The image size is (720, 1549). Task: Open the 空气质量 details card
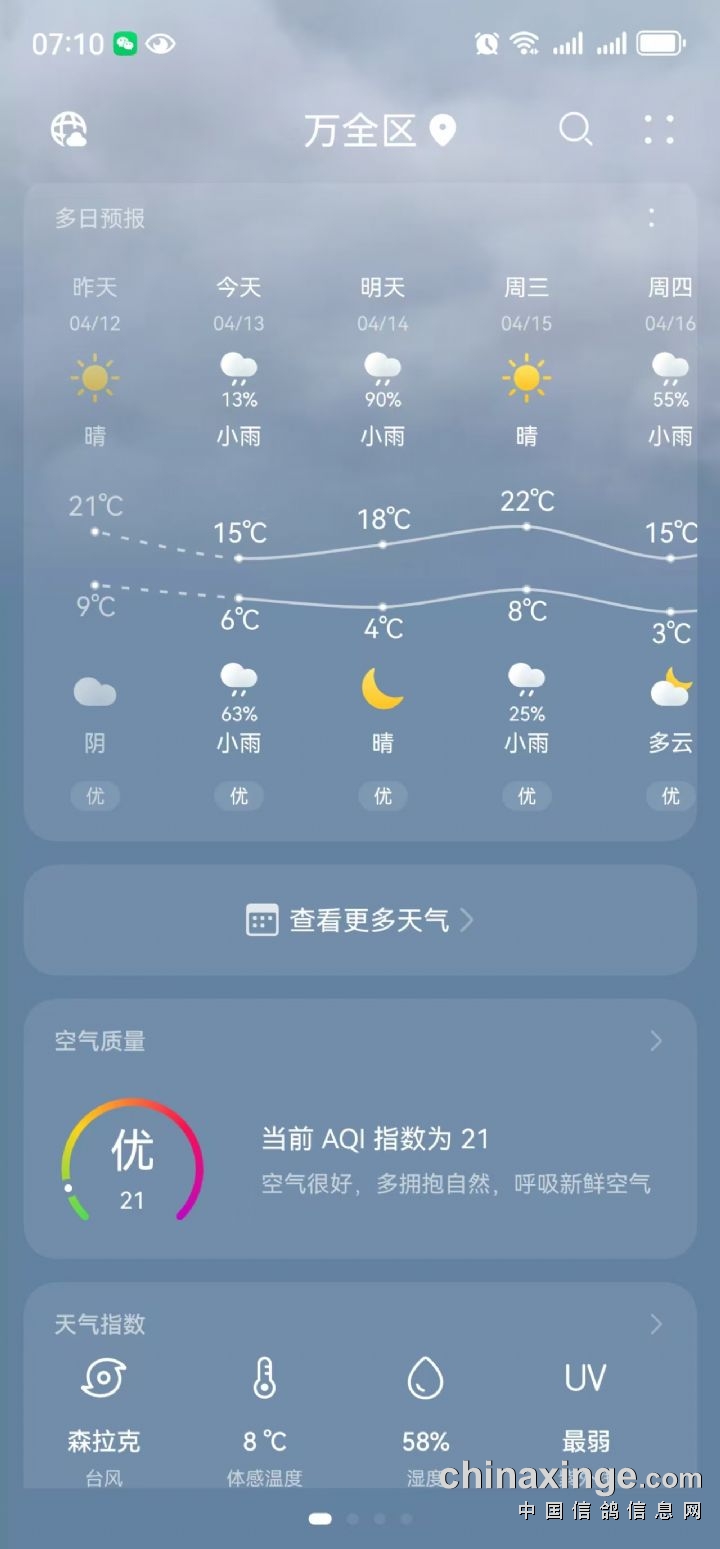[360, 1130]
